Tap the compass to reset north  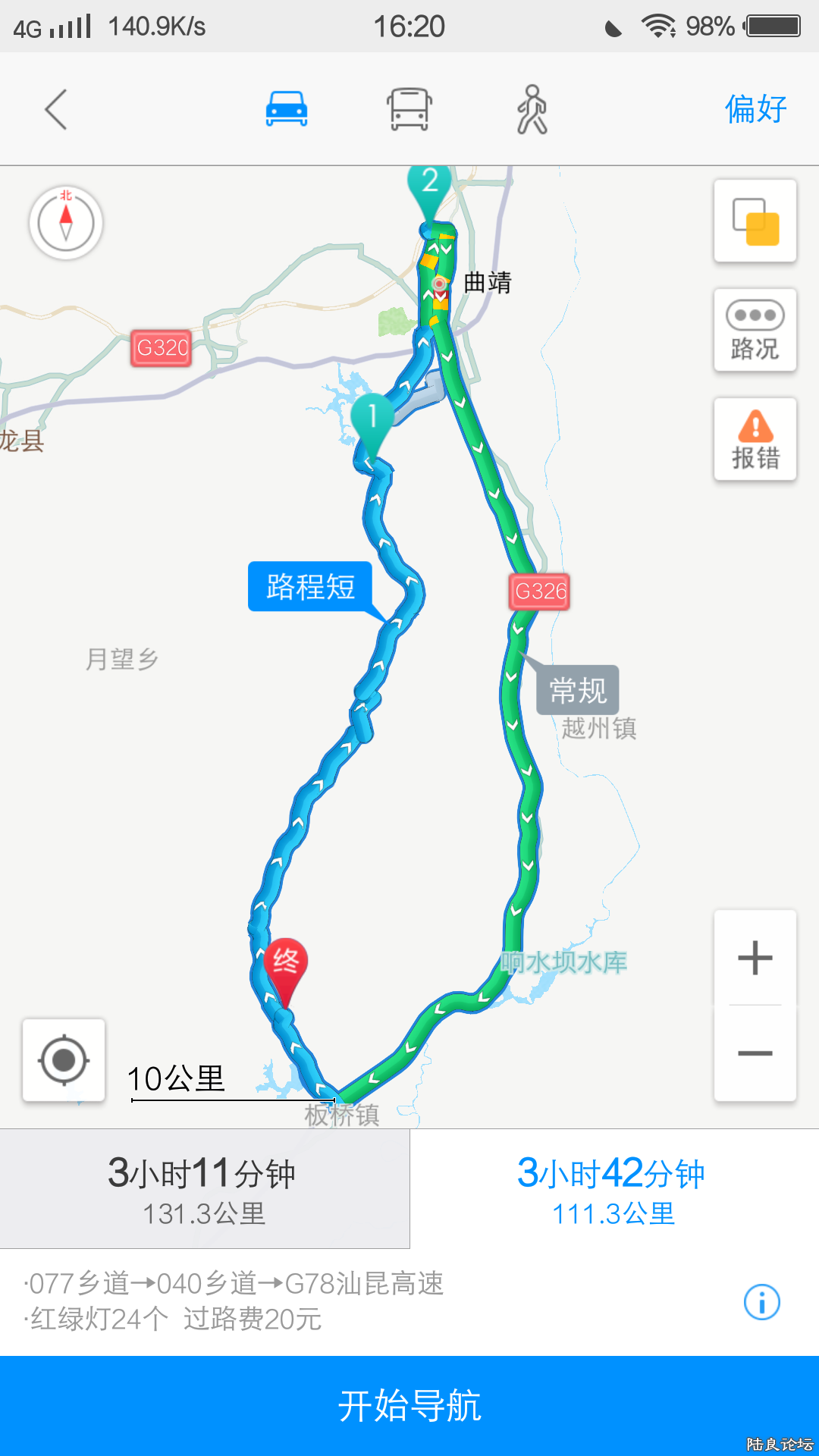click(x=66, y=223)
